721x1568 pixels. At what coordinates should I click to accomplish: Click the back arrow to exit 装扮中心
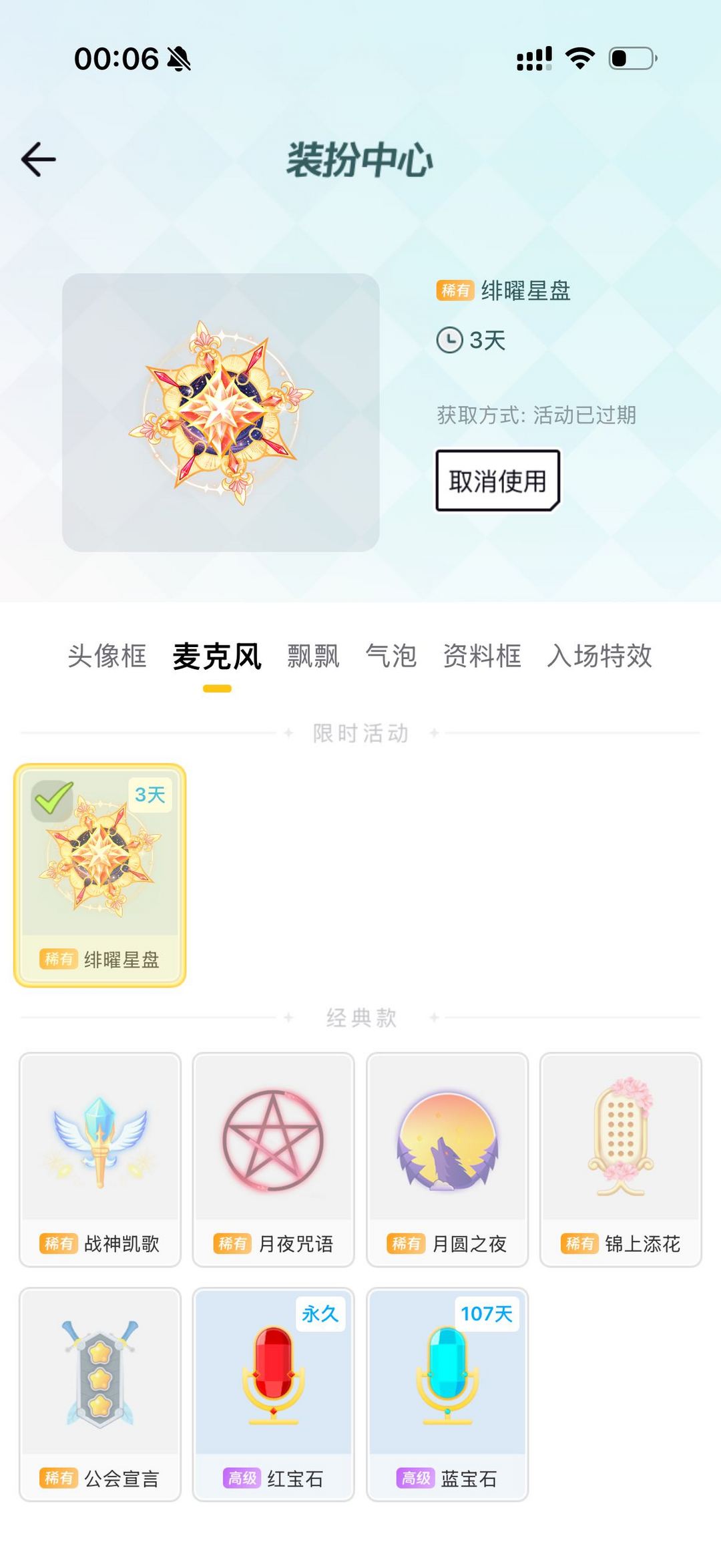(x=38, y=159)
